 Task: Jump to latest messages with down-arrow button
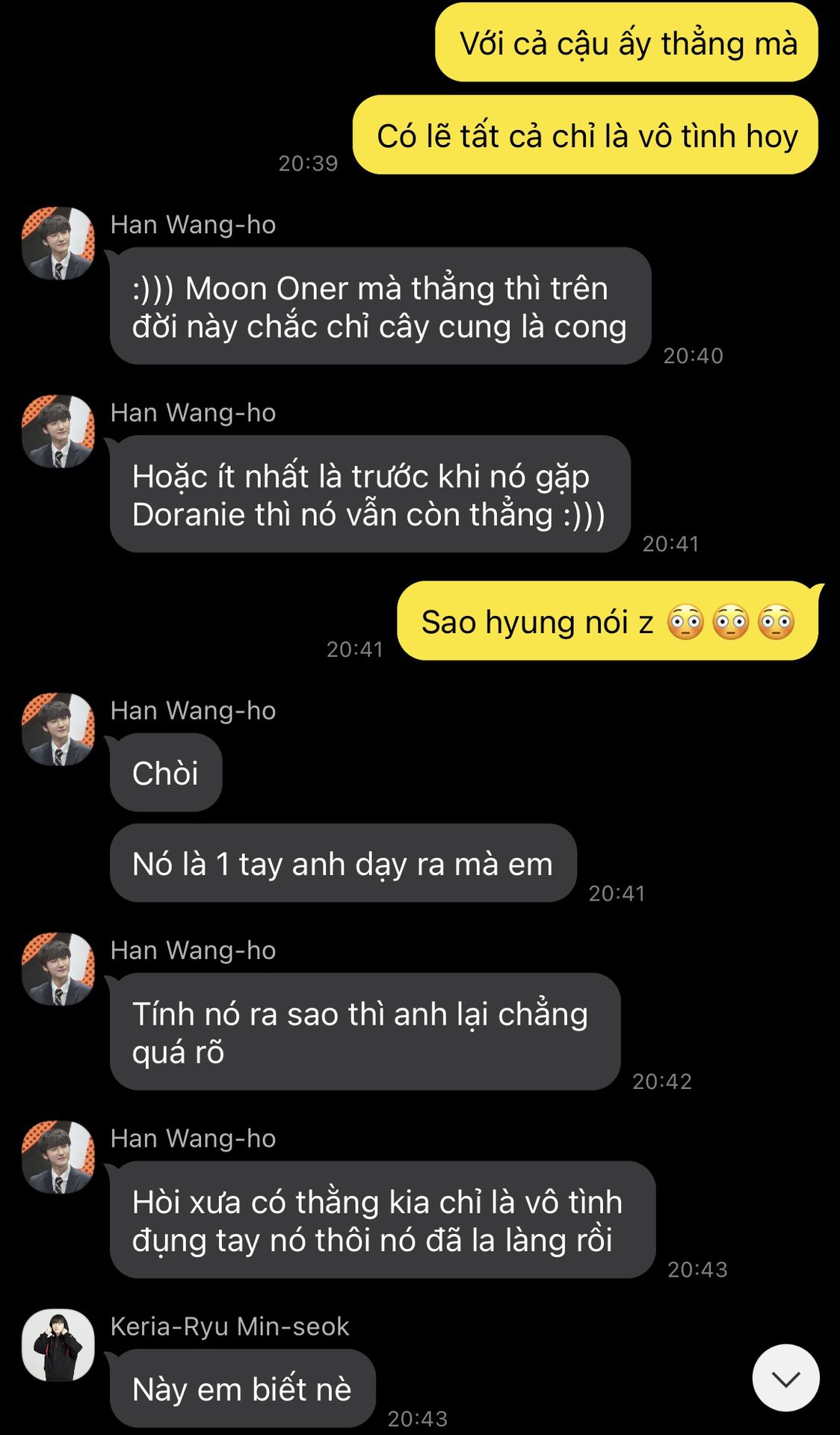coord(785,1378)
